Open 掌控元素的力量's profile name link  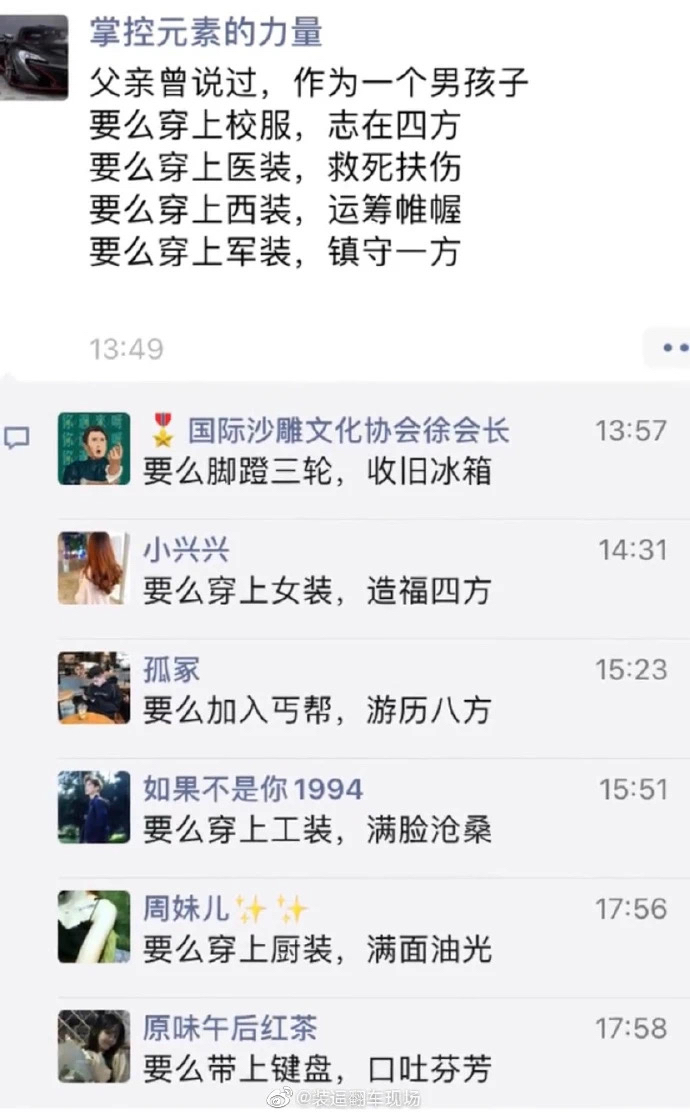(205, 32)
